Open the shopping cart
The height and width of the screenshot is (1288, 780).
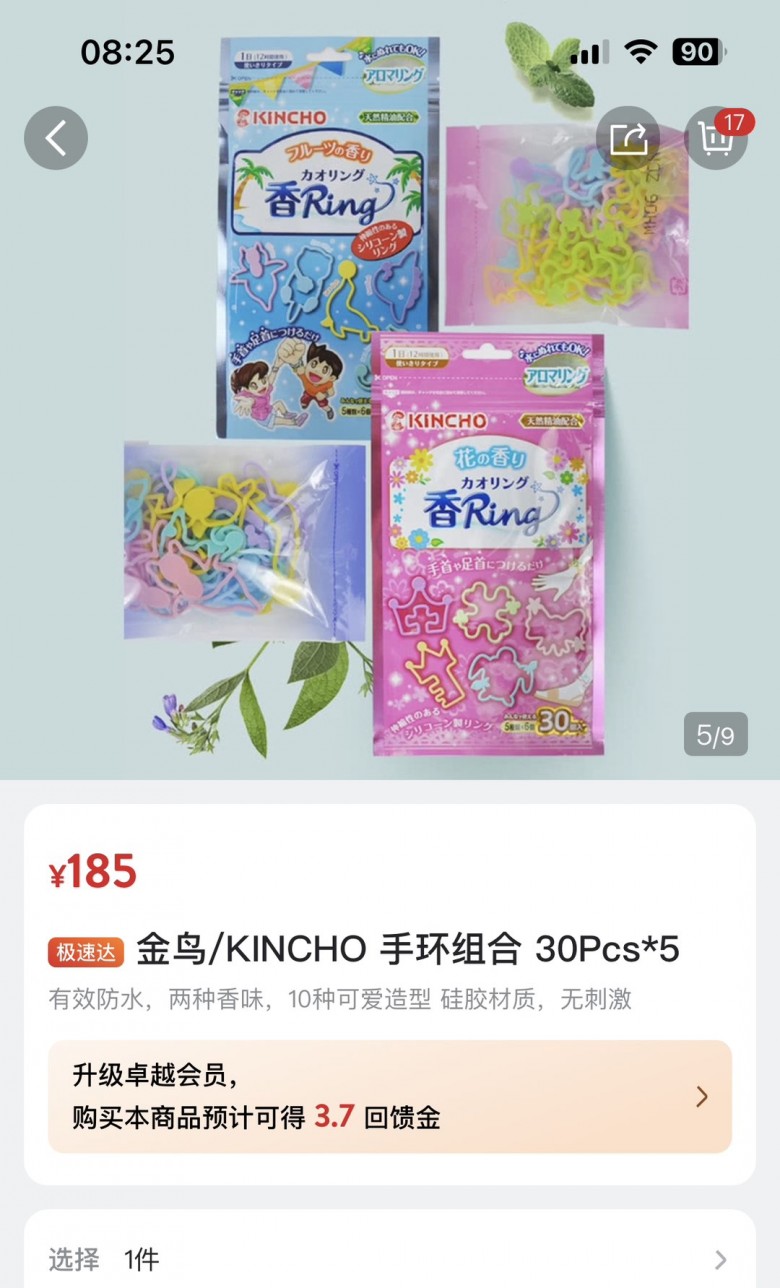[x=717, y=138]
